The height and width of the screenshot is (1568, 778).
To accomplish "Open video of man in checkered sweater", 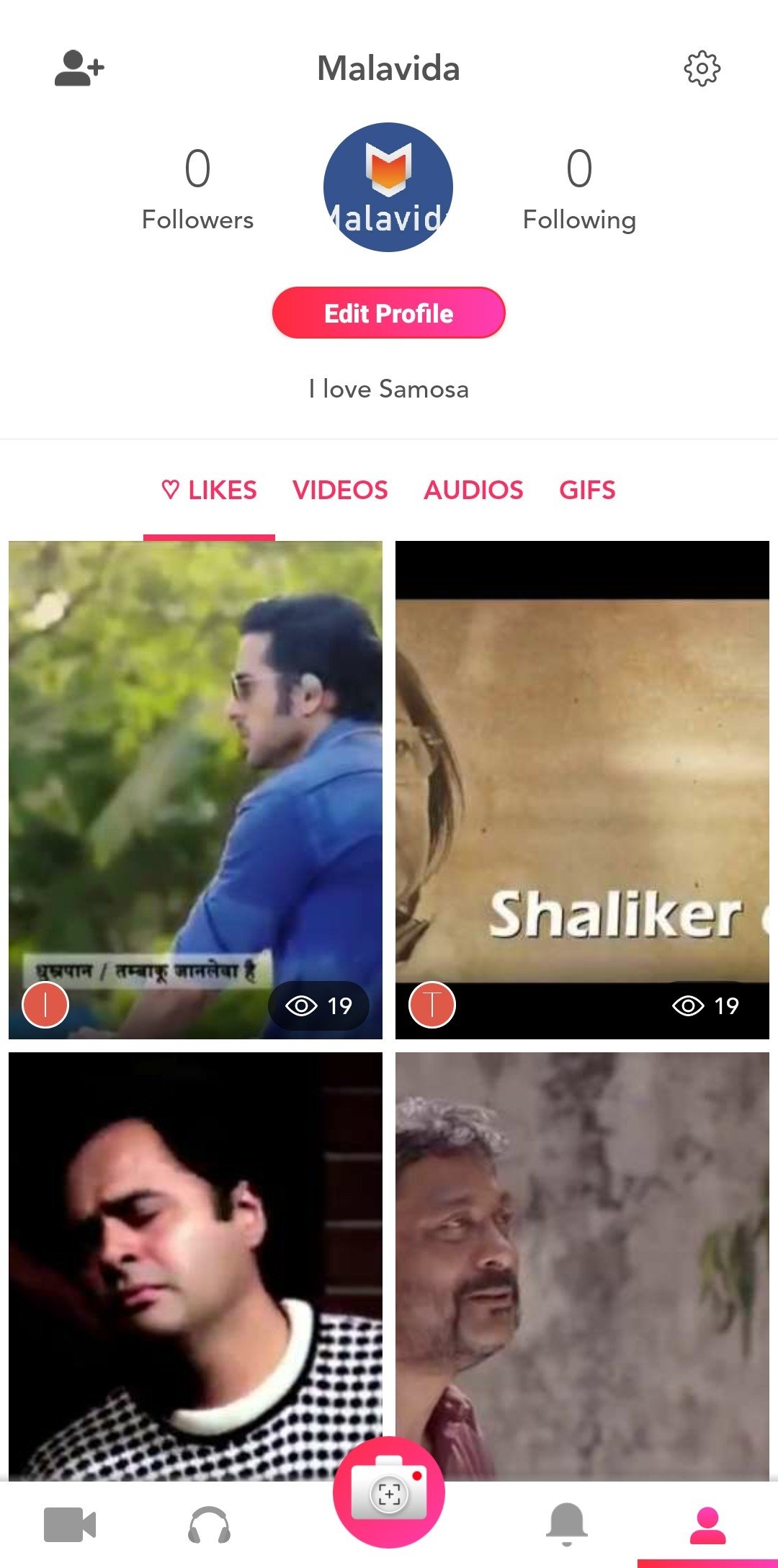I will pyautogui.click(x=195, y=1266).
